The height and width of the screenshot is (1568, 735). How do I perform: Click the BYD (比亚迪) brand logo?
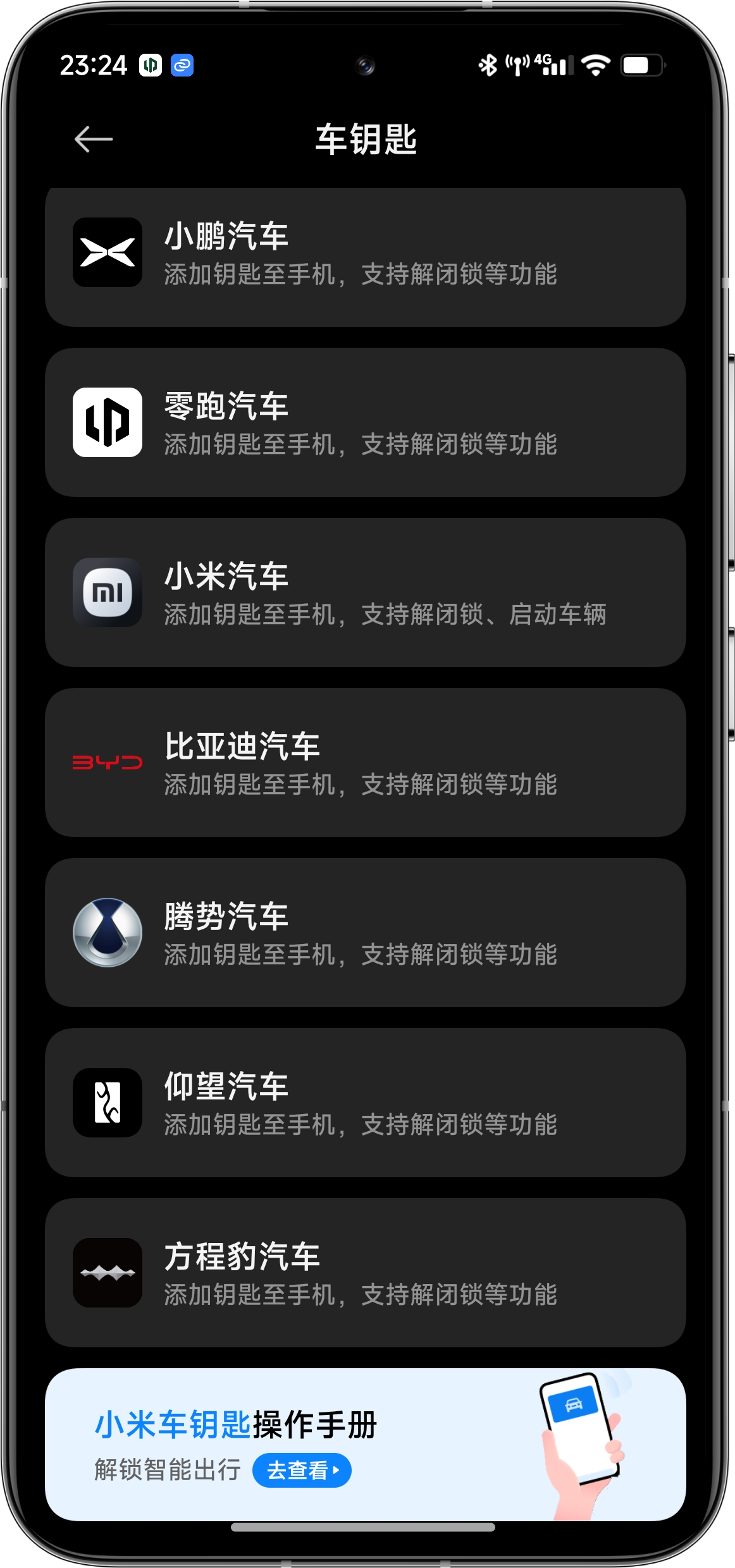(108, 762)
